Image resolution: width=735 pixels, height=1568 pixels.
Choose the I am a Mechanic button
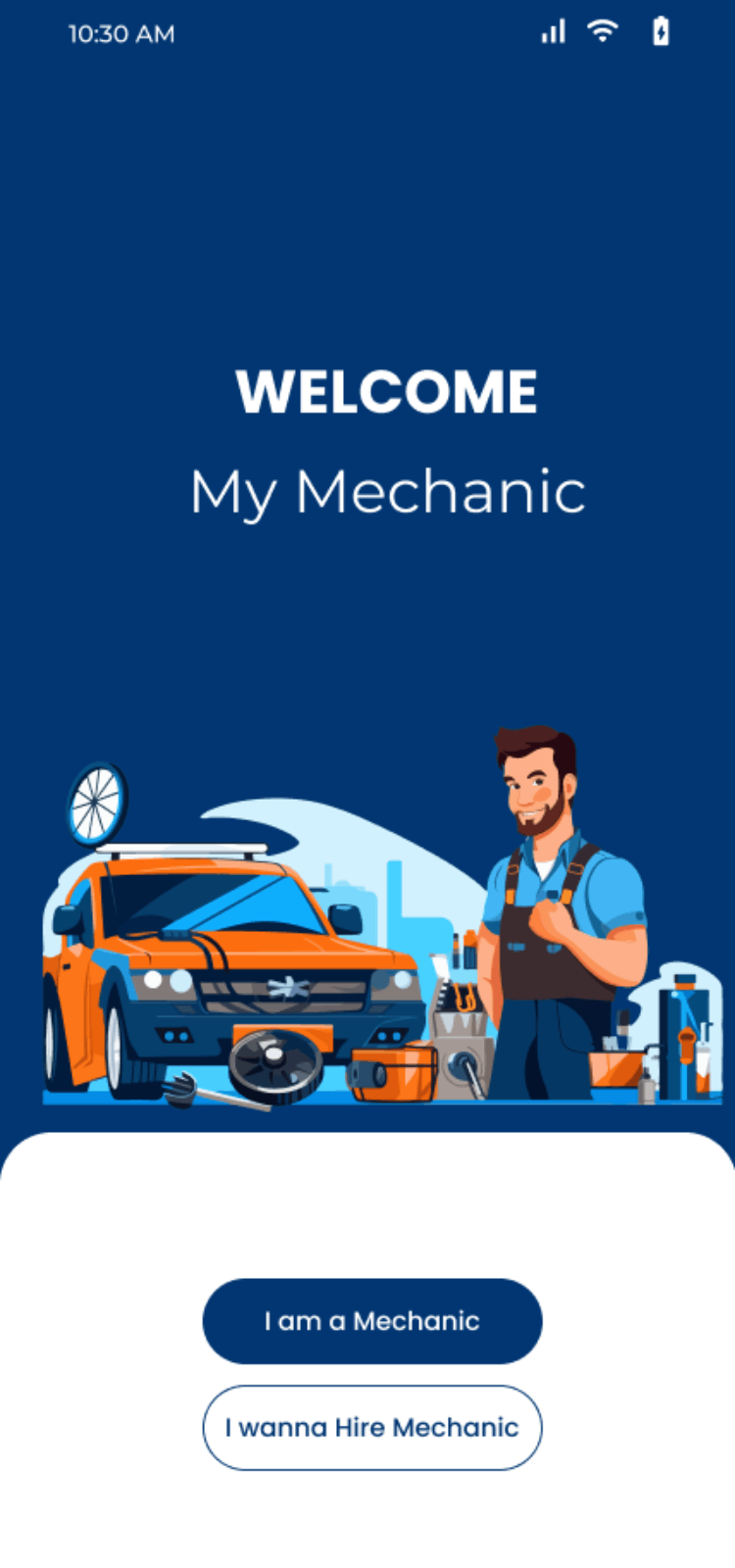(x=371, y=1321)
